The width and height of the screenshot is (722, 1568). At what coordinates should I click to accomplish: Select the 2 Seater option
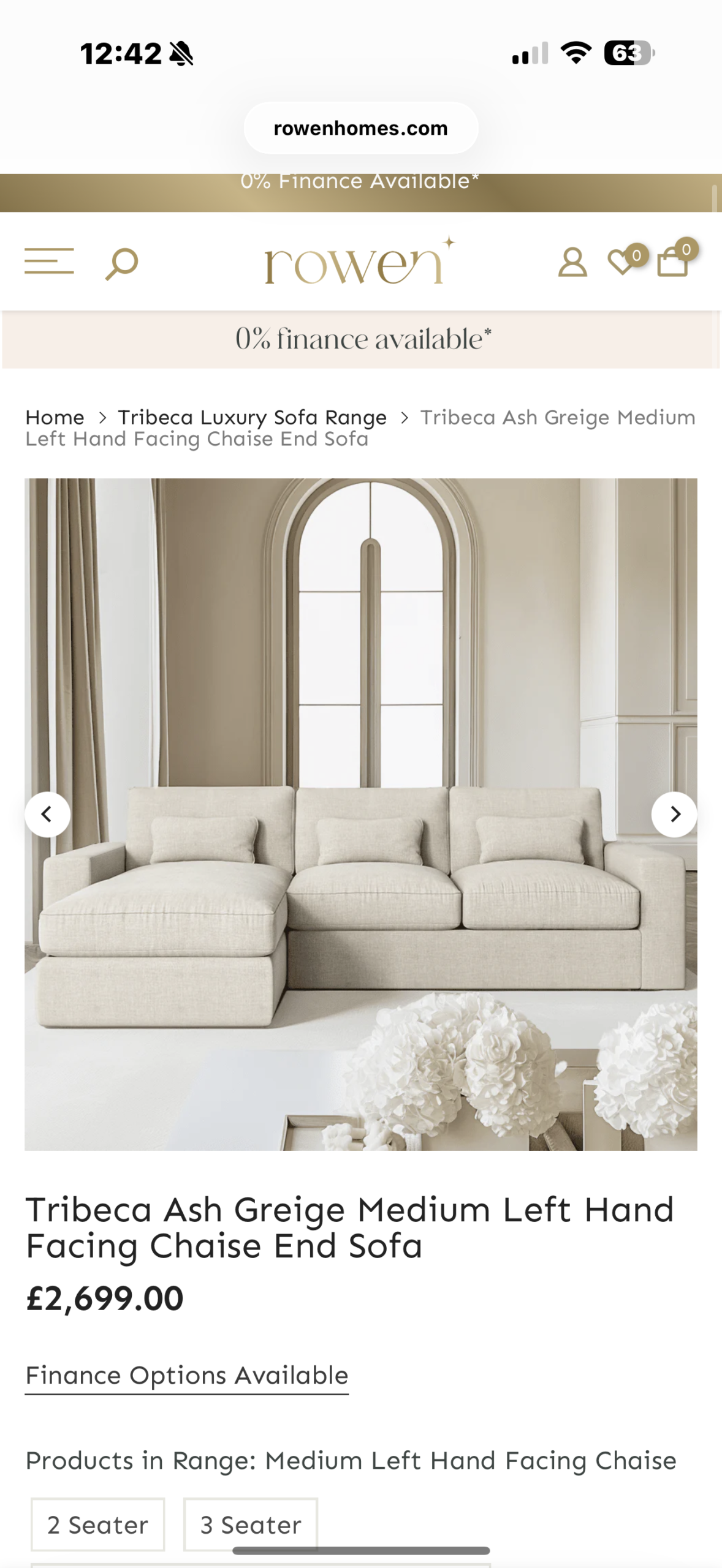(x=98, y=1525)
